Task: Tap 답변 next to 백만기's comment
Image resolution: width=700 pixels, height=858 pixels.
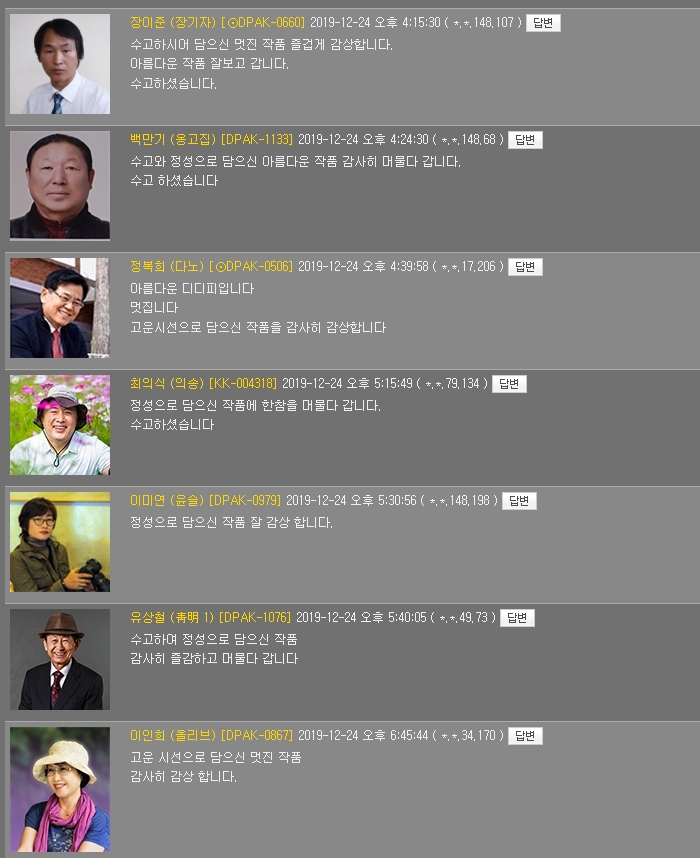Action: pyautogui.click(x=525, y=140)
